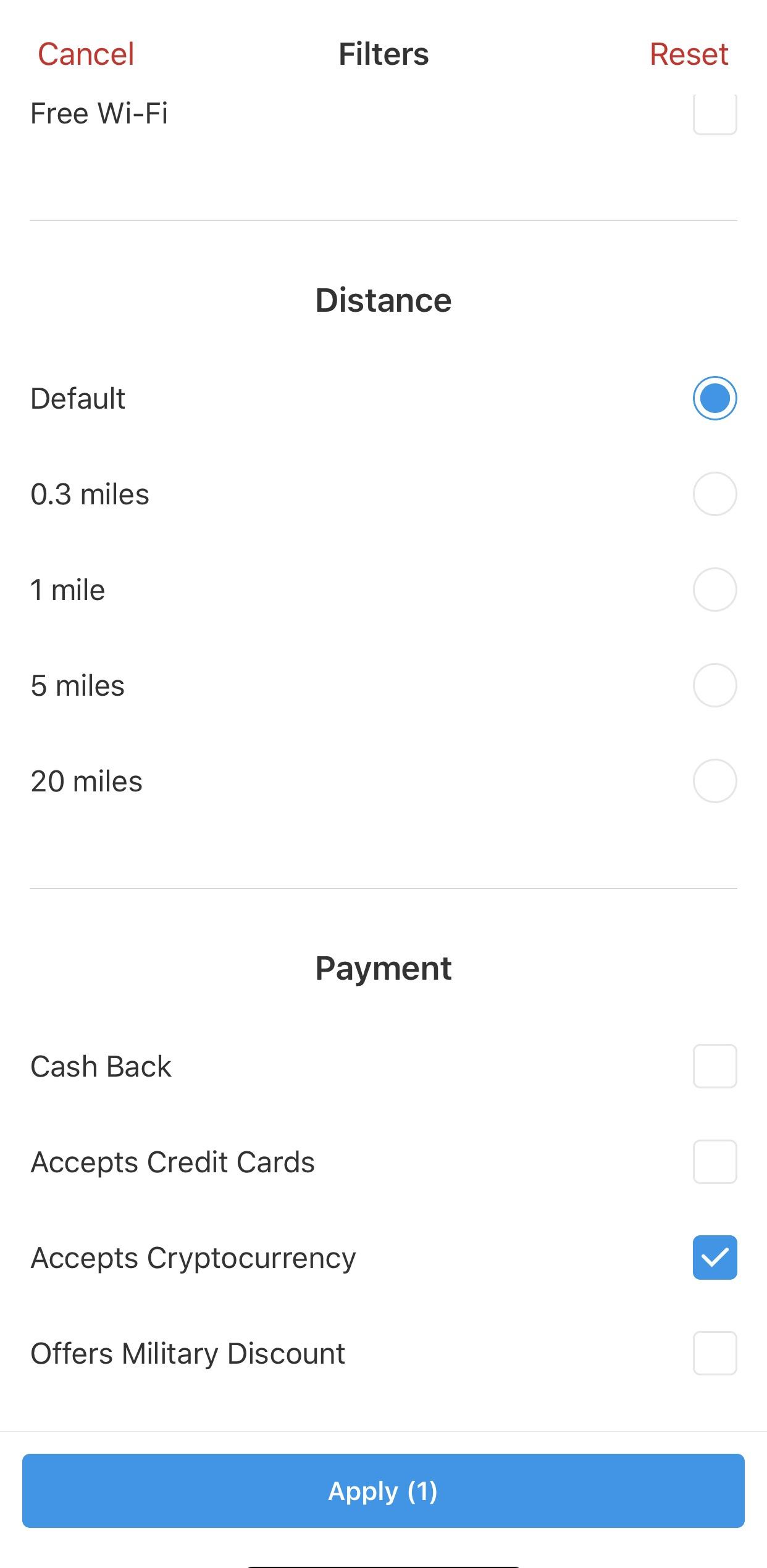Image resolution: width=767 pixels, height=1568 pixels.
Task: Pick the 5 miles distance option
Action: (715, 685)
